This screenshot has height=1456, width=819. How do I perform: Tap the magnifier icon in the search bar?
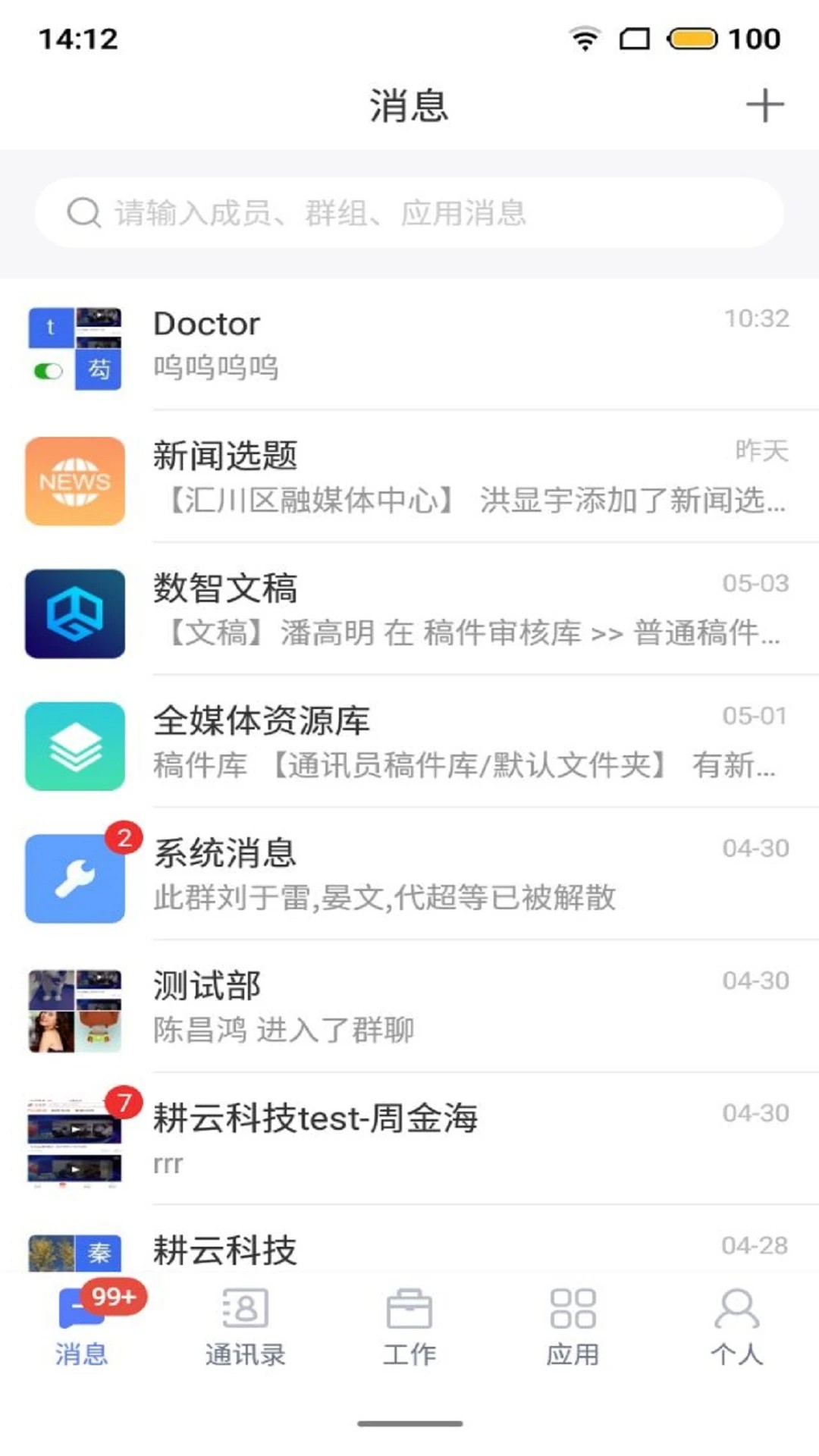[x=84, y=212]
